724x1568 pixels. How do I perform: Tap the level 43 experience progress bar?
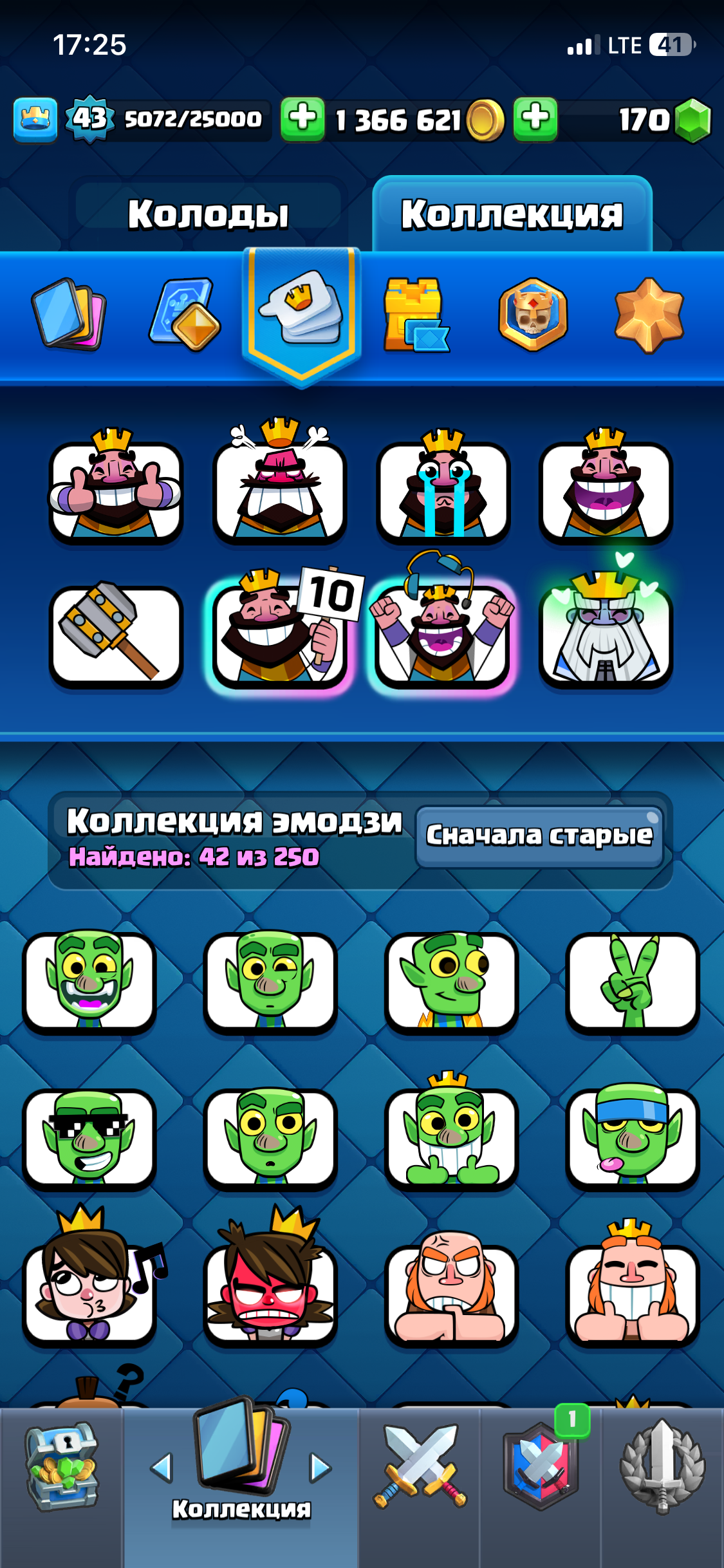[x=174, y=118]
